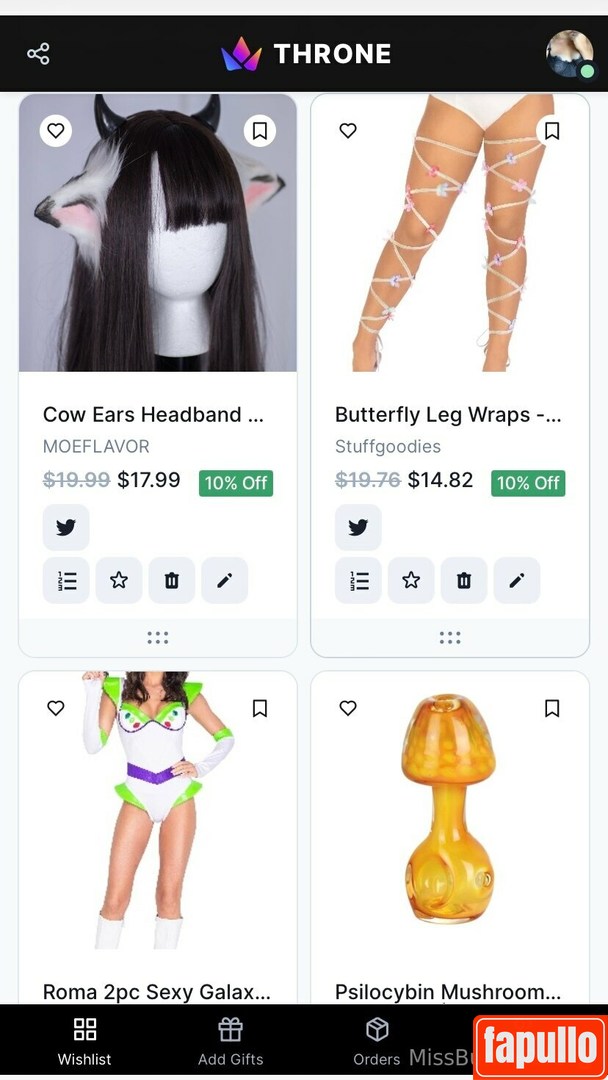
Task: Bookmark the Butterfly Leg Wraps item
Action: coord(552,131)
